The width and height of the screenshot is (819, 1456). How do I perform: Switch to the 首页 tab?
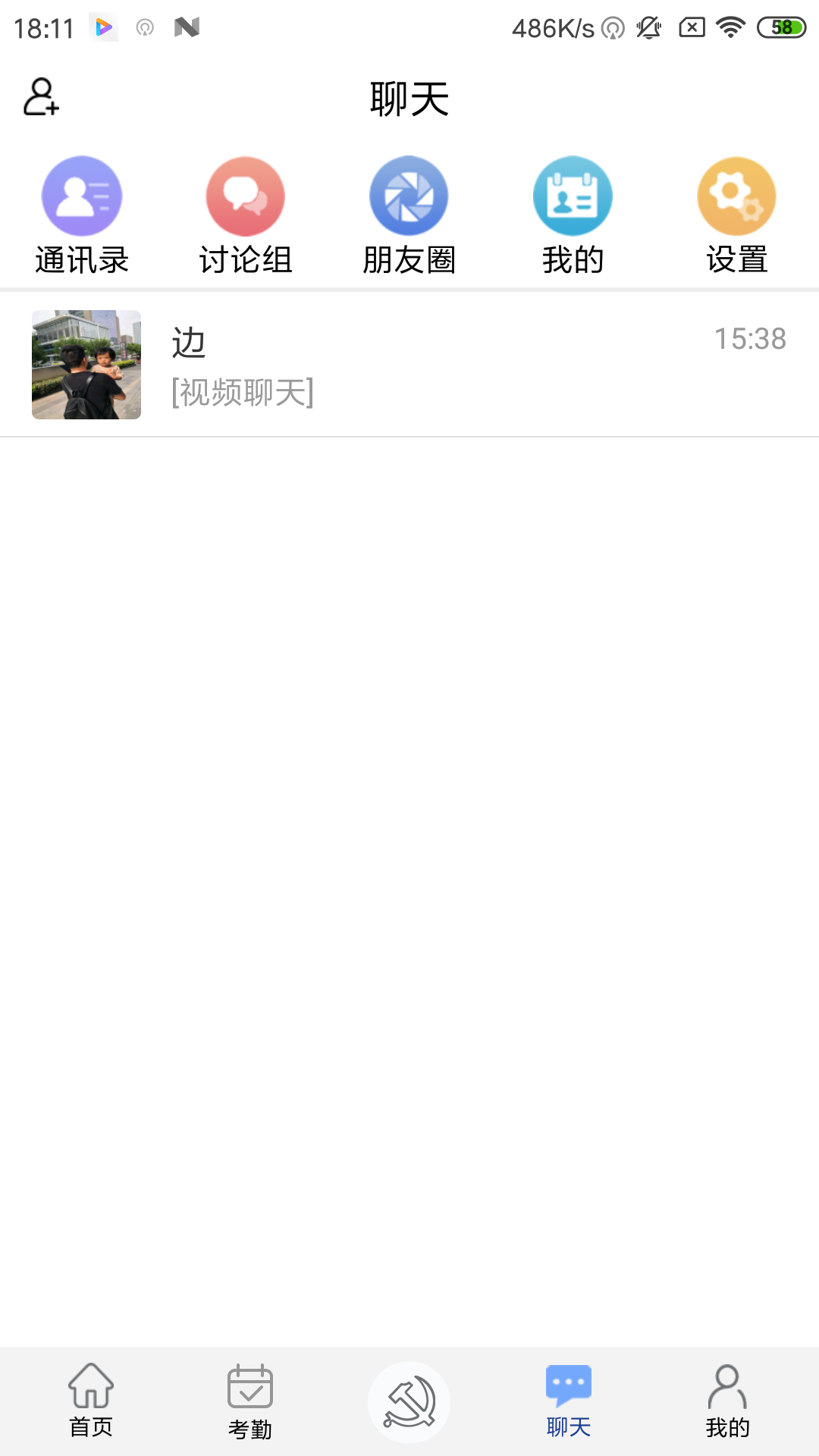(x=91, y=1401)
